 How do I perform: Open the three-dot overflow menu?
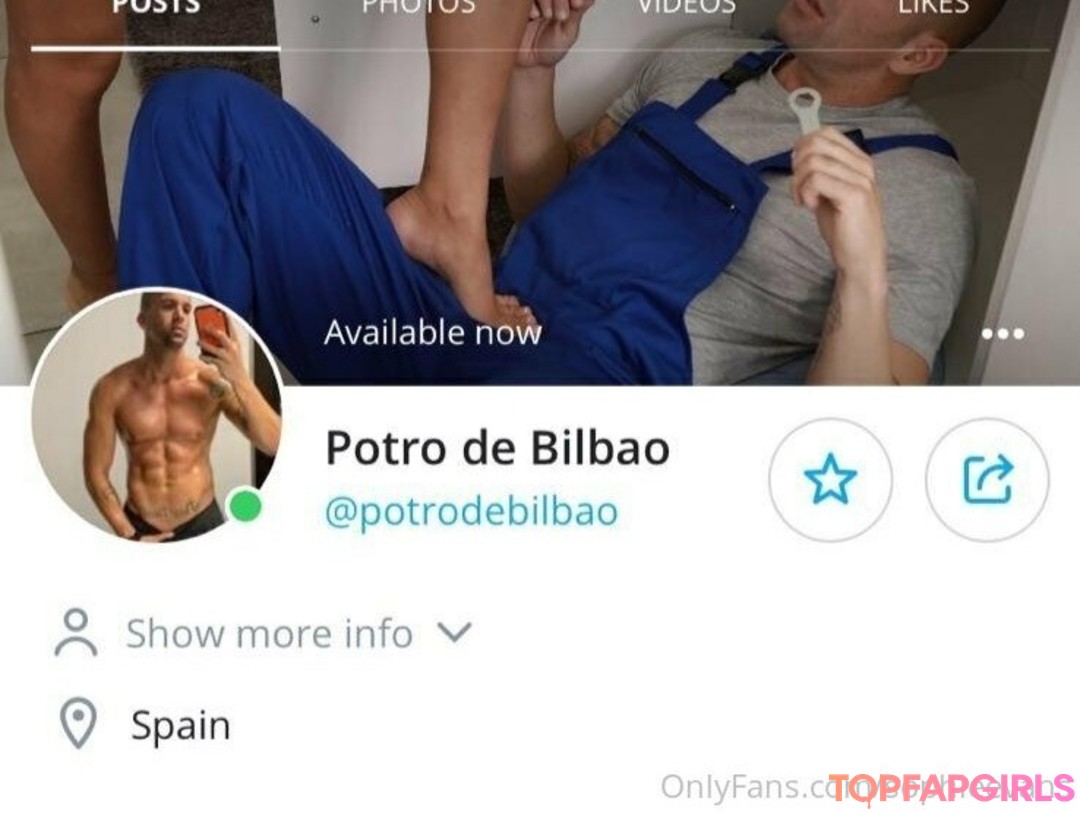click(1002, 334)
